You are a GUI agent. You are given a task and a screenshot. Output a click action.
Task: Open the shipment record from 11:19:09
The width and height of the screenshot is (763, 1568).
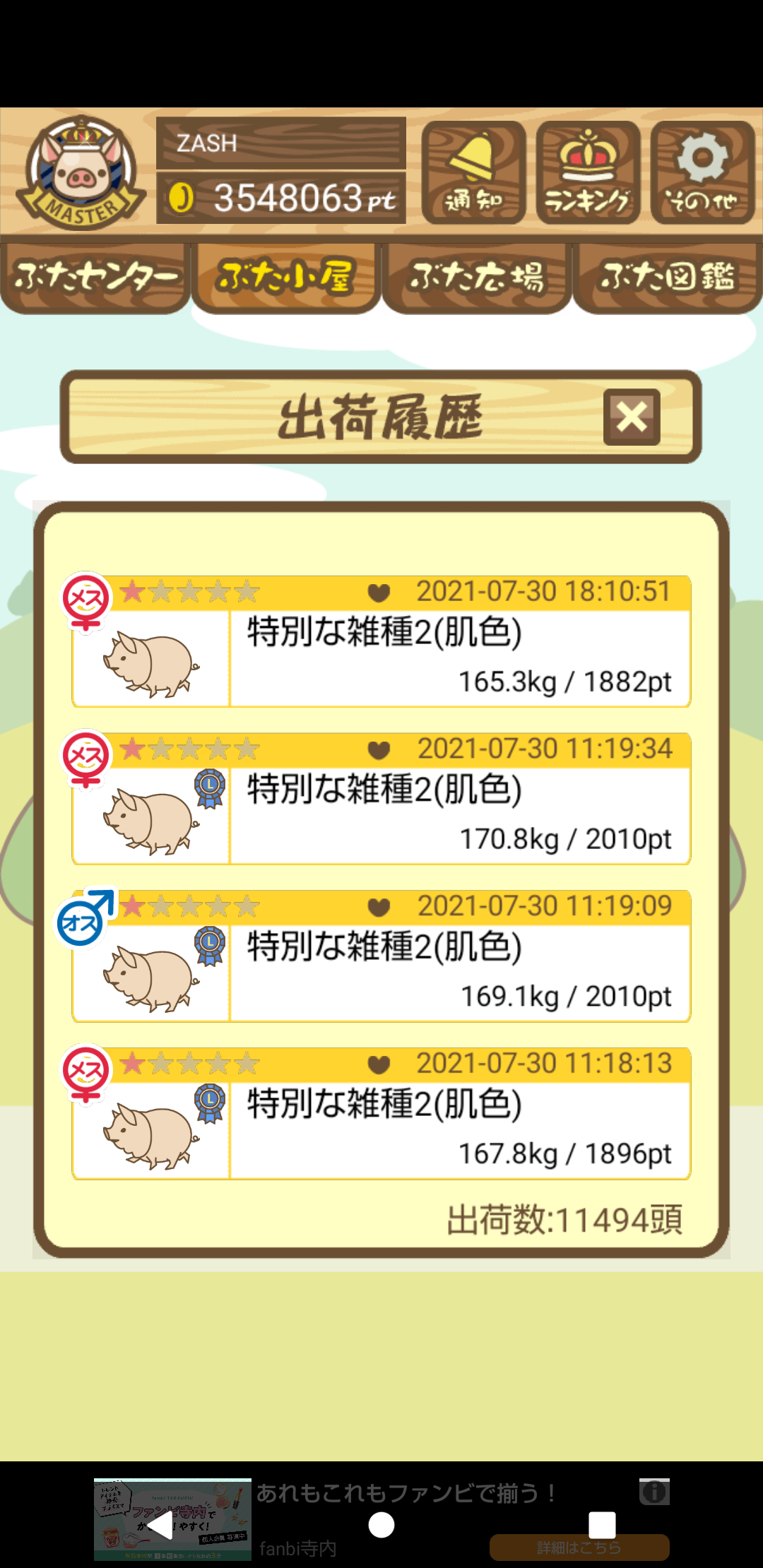pyautogui.click(x=381, y=956)
